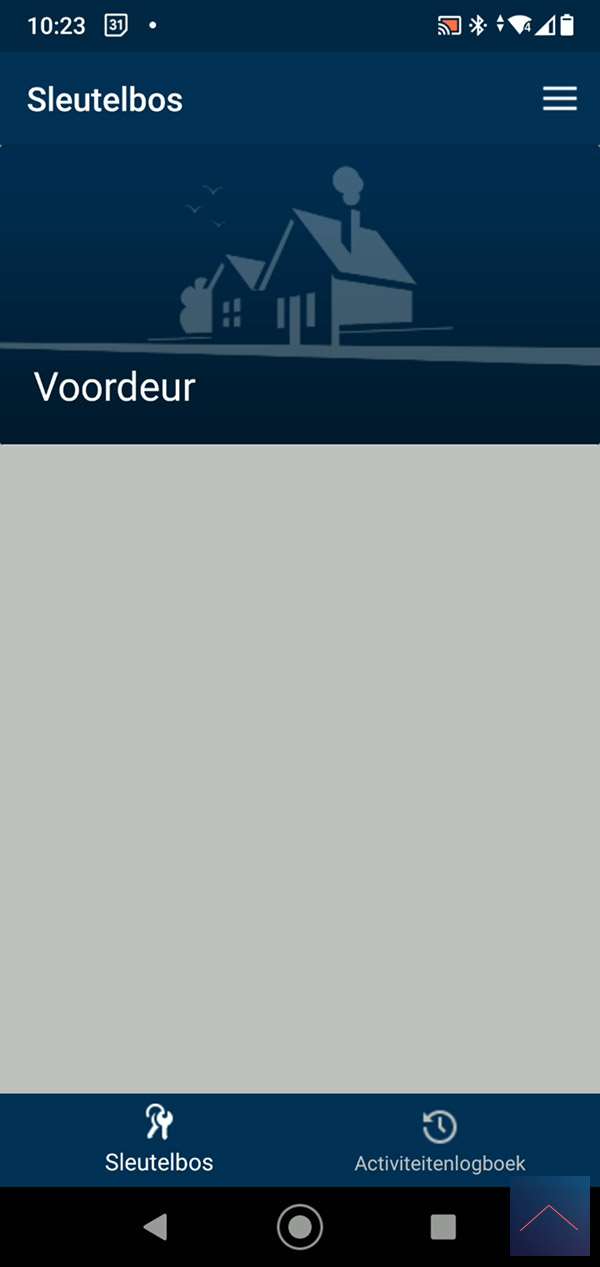Go back with the system back button

(x=155, y=1227)
